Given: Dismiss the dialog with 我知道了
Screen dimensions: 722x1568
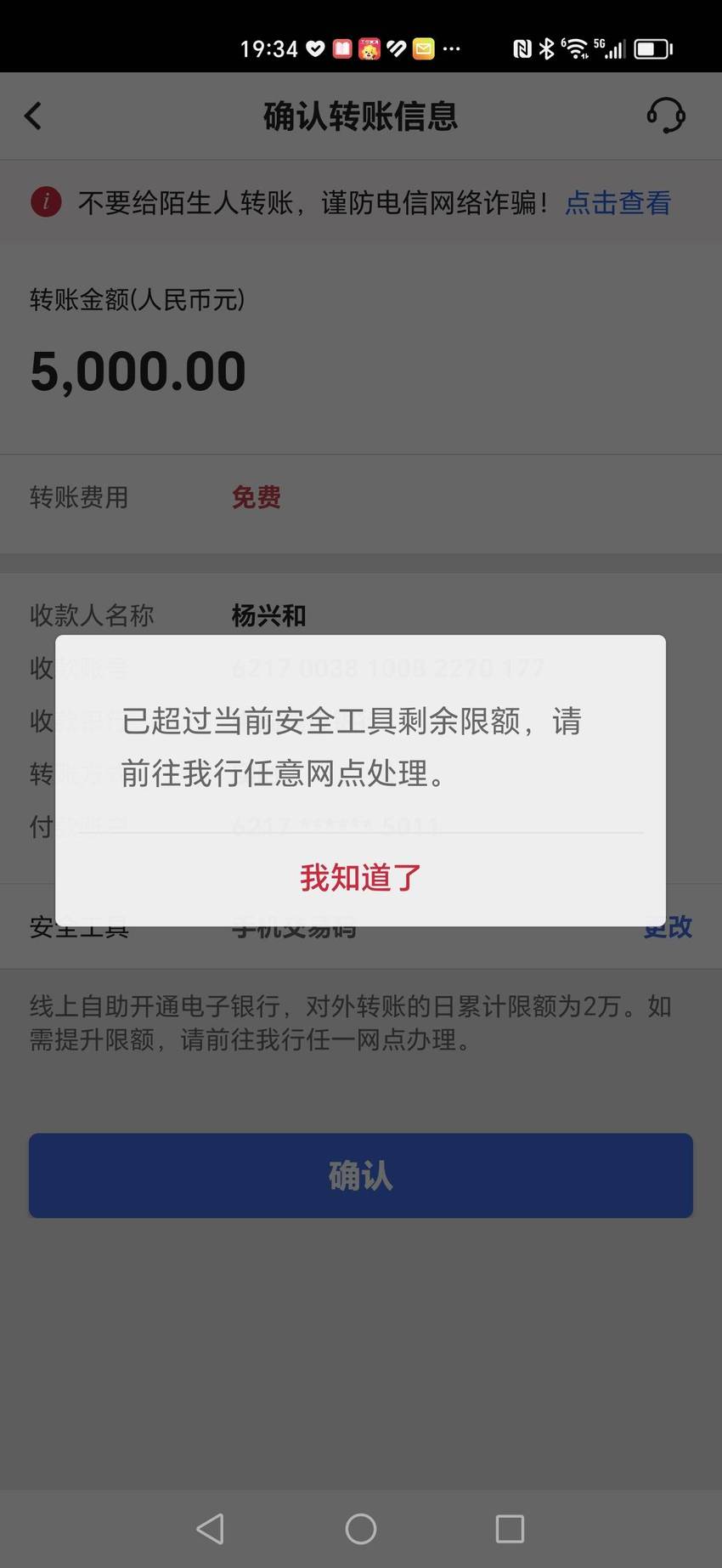Looking at the screenshot, I should pos(360,878).
